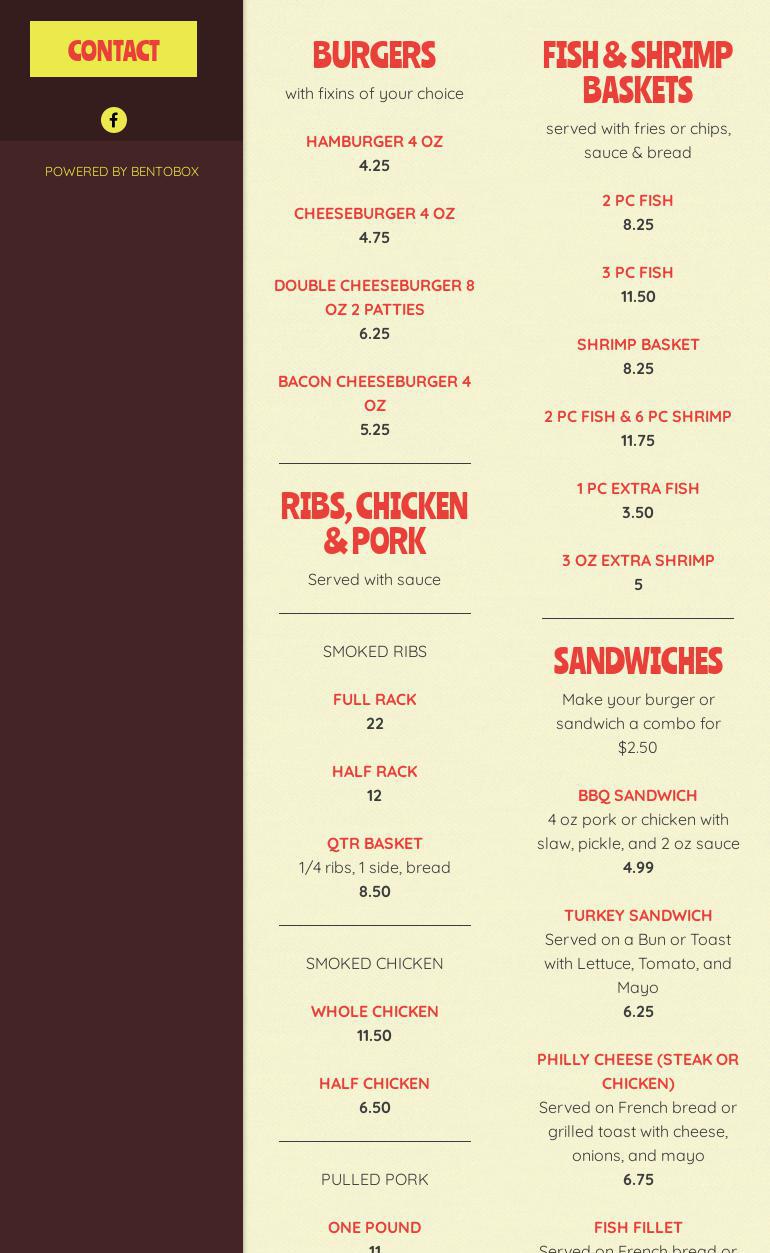Open the Facebook page icon

(114, 120)
